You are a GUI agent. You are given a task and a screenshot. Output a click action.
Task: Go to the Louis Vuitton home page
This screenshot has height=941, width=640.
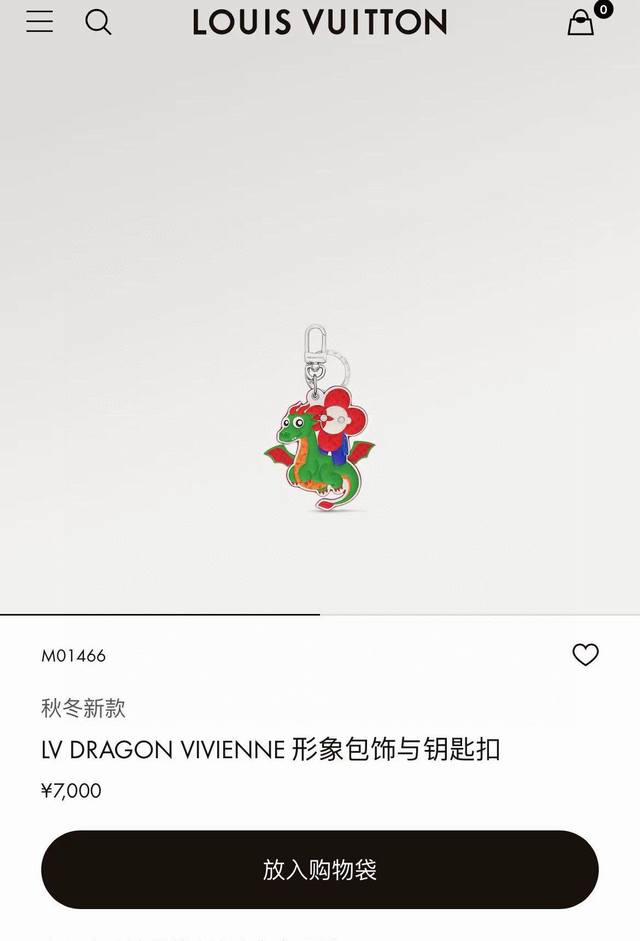tap(320, 22)
